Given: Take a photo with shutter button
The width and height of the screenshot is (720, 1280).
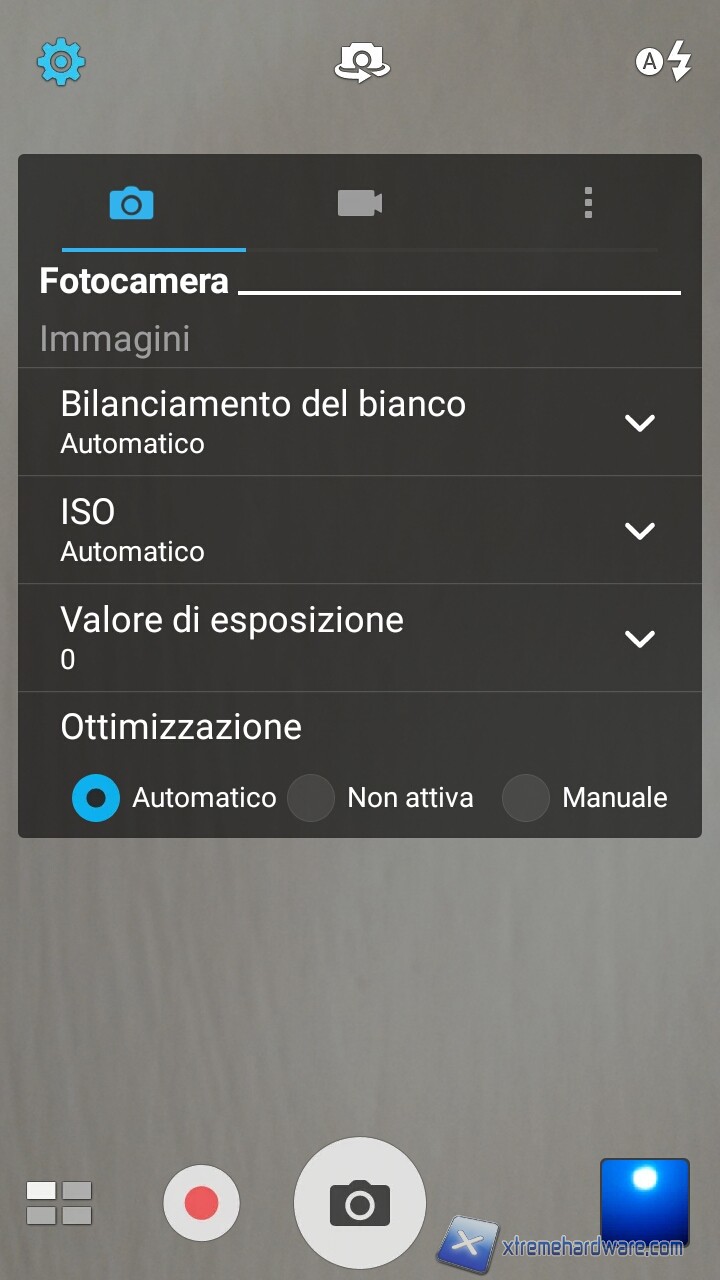Looking at the screenshot, I should click(360, 1203).
